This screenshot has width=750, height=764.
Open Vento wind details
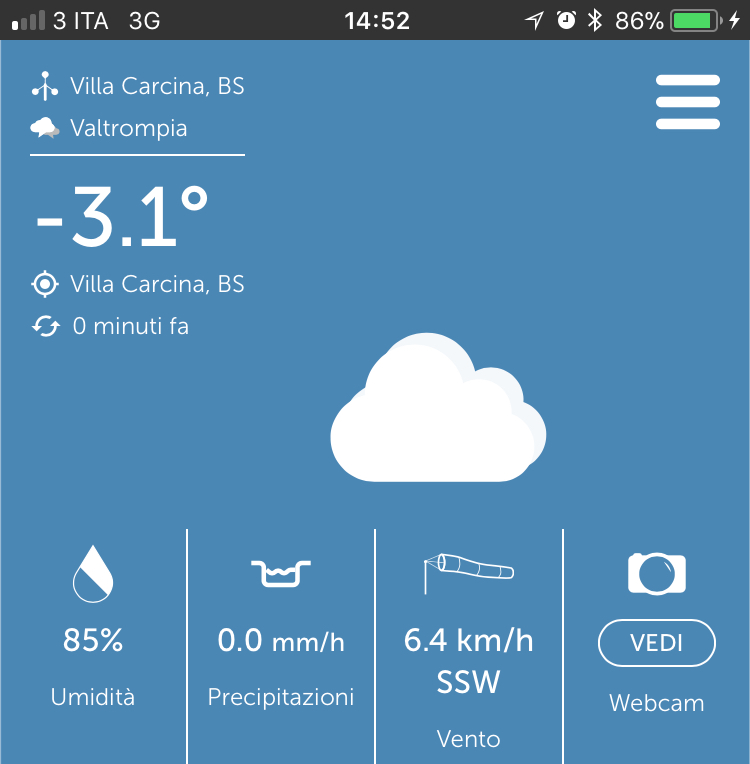point(468,640)
